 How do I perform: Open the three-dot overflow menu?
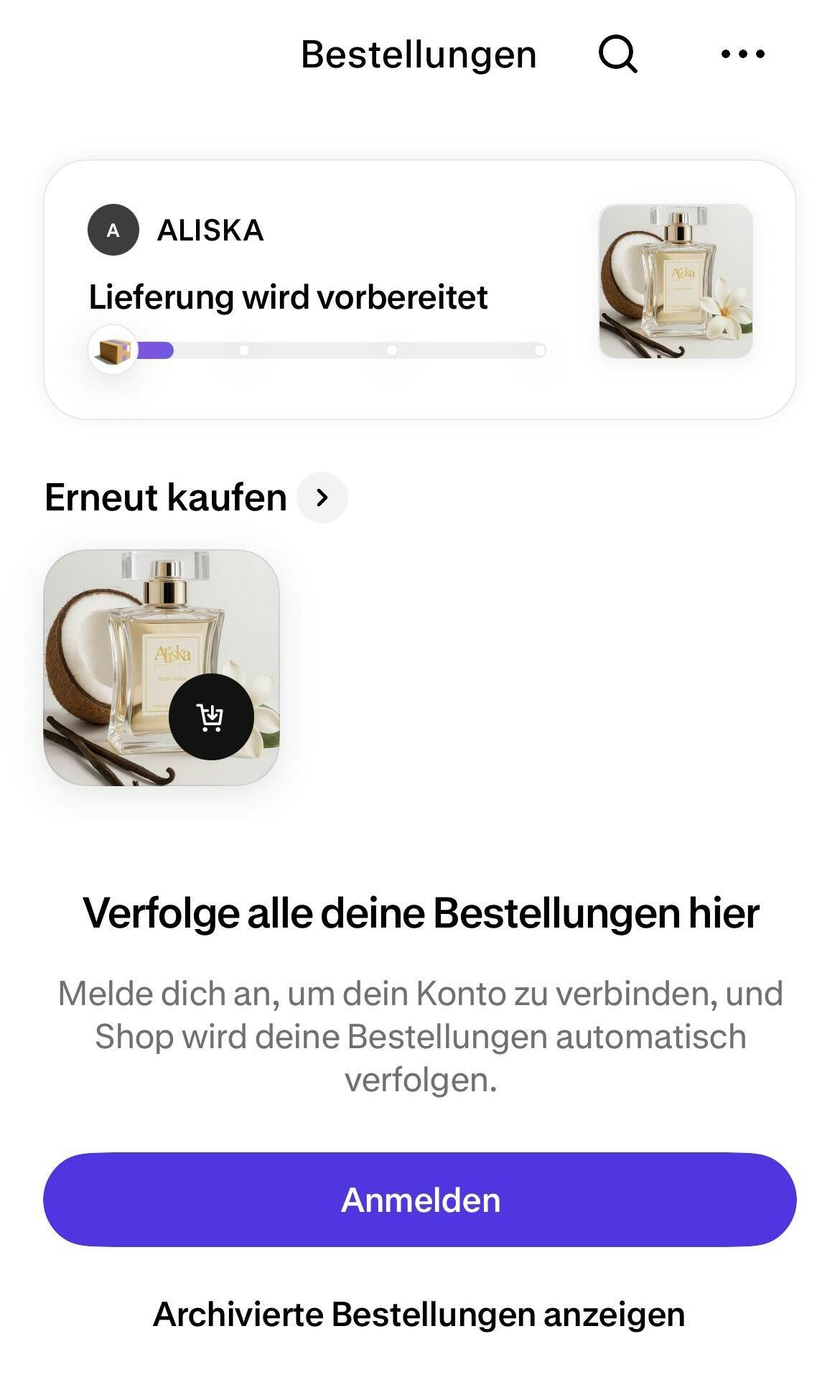click(742, 54)
